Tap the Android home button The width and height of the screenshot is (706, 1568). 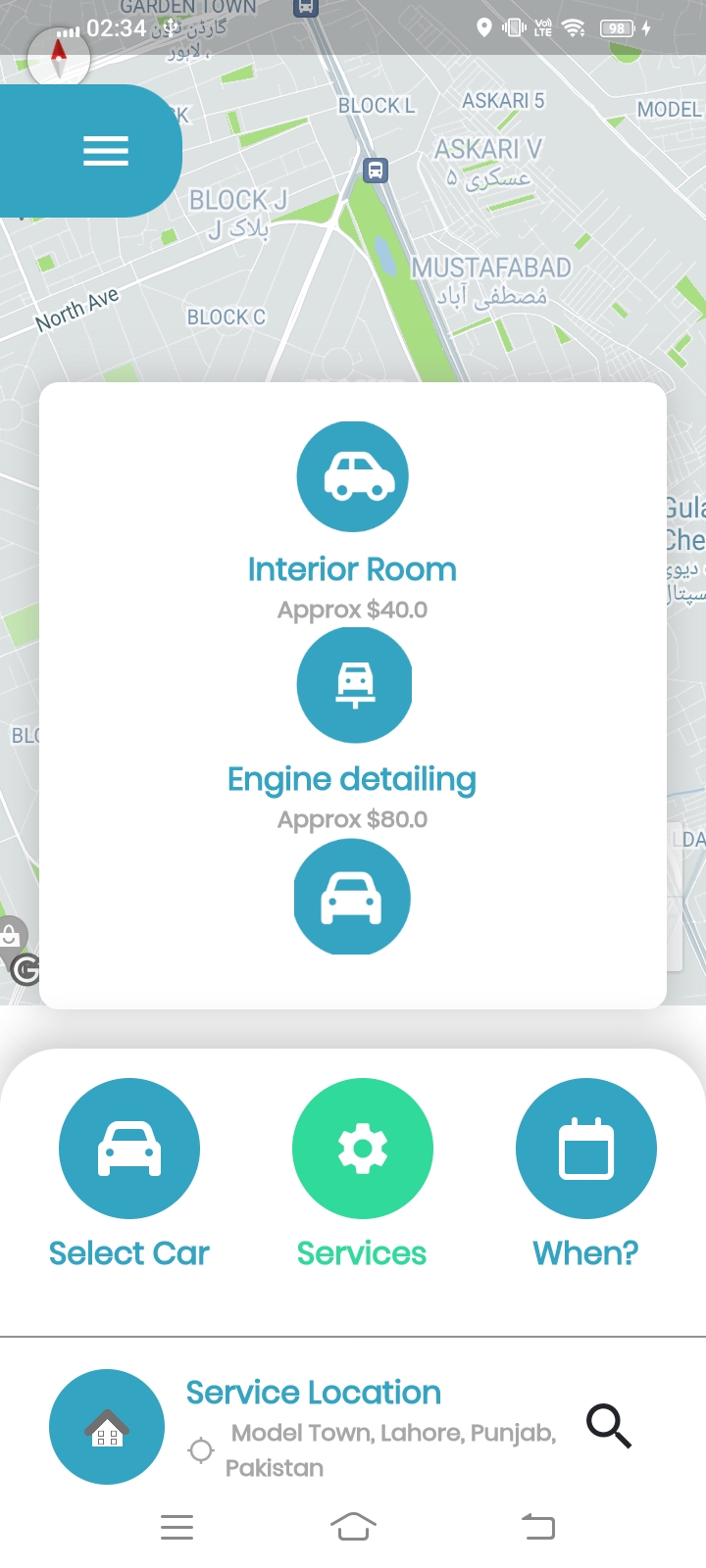click(353, 1526)
